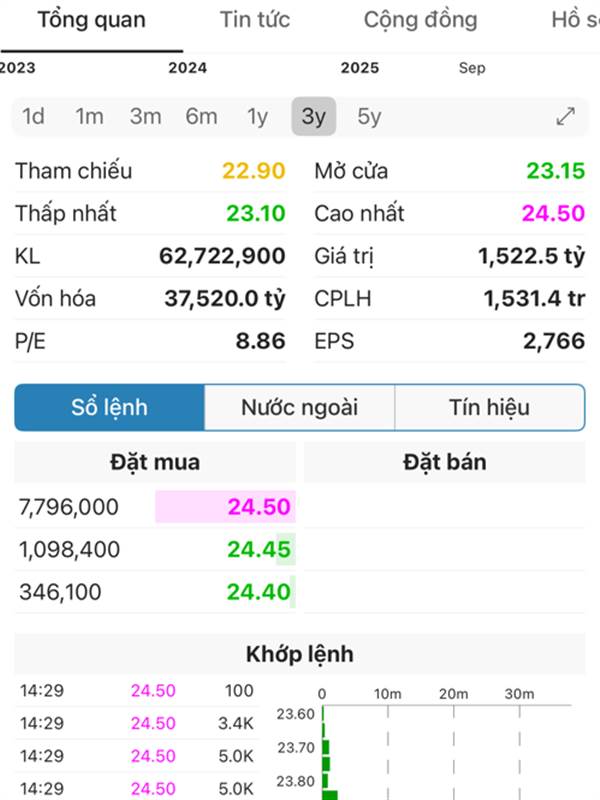Switch to the Tổng quan tab

pos(91,20)
